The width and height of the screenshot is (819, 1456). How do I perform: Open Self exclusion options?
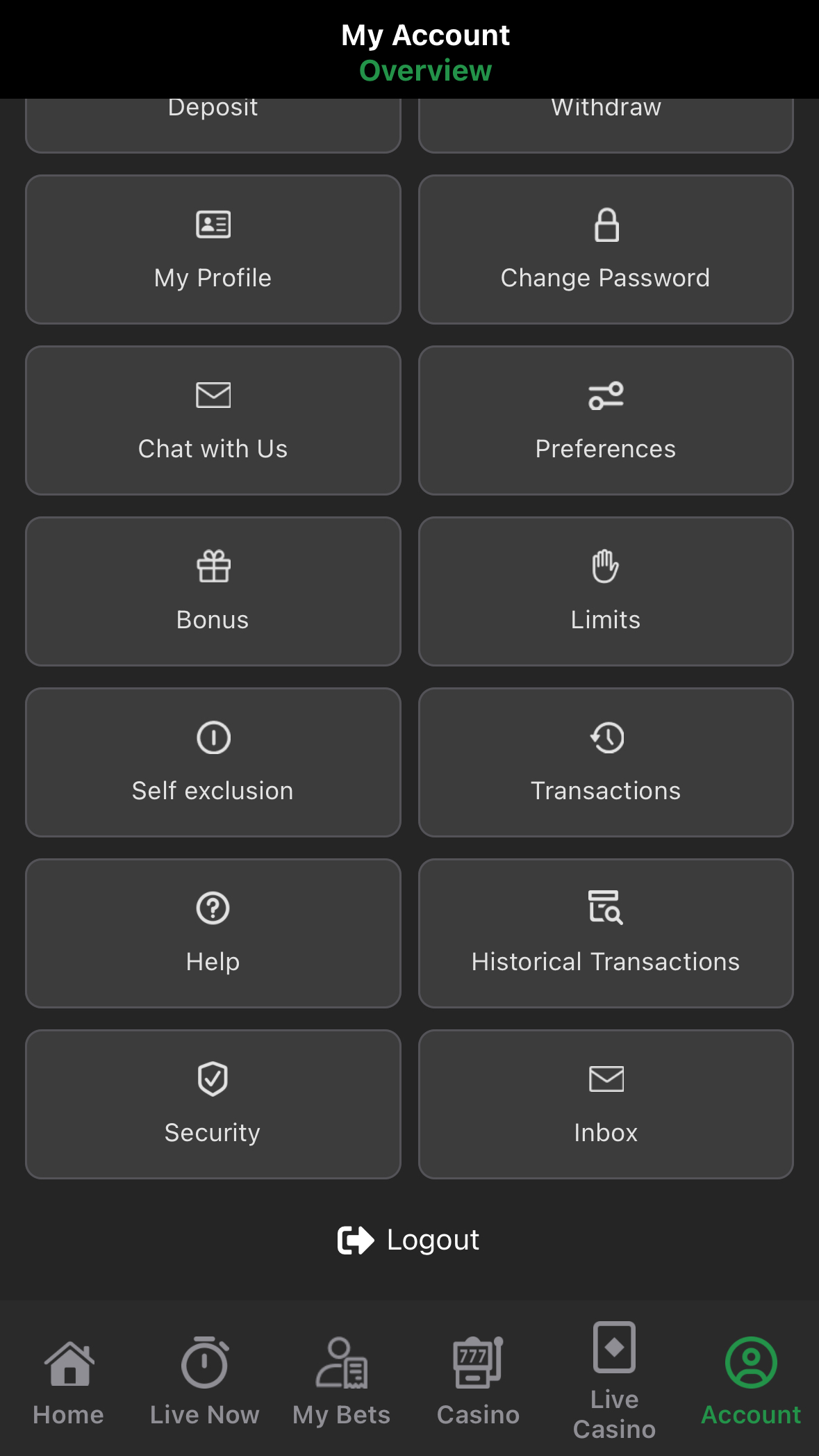[213, 762]
